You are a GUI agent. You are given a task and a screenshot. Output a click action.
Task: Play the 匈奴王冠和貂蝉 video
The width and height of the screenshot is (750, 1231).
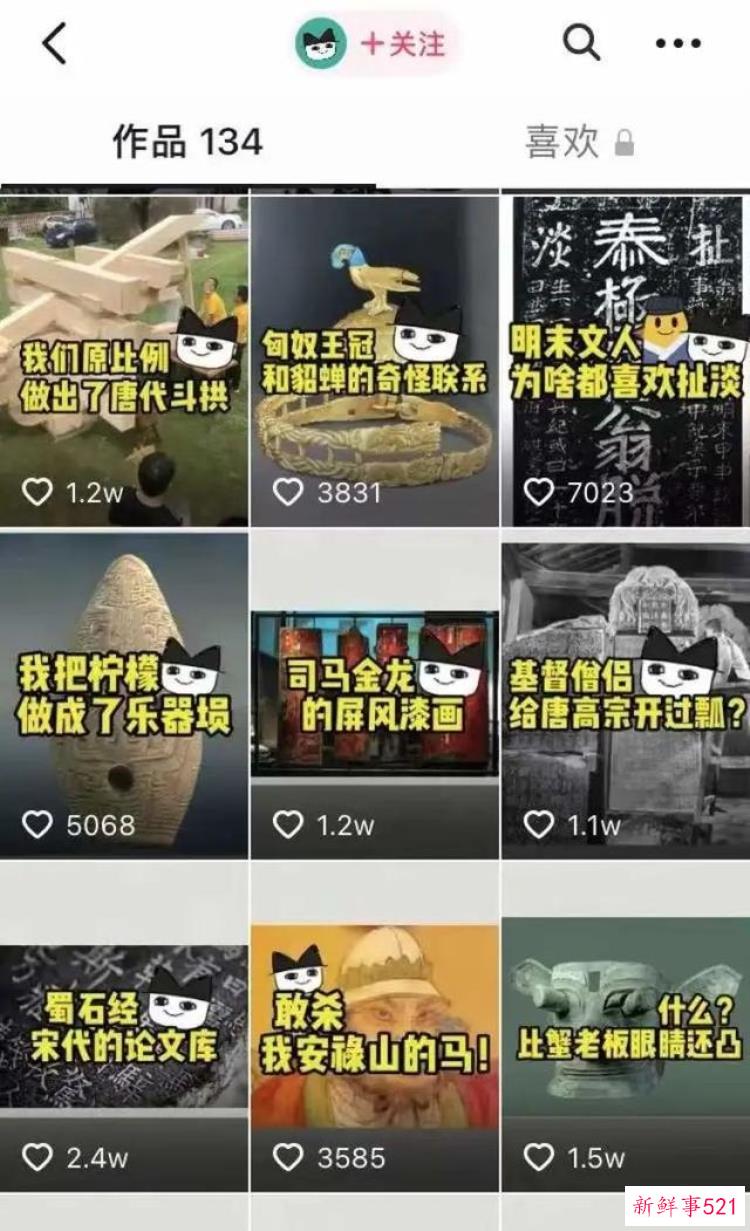pos(375,360)
